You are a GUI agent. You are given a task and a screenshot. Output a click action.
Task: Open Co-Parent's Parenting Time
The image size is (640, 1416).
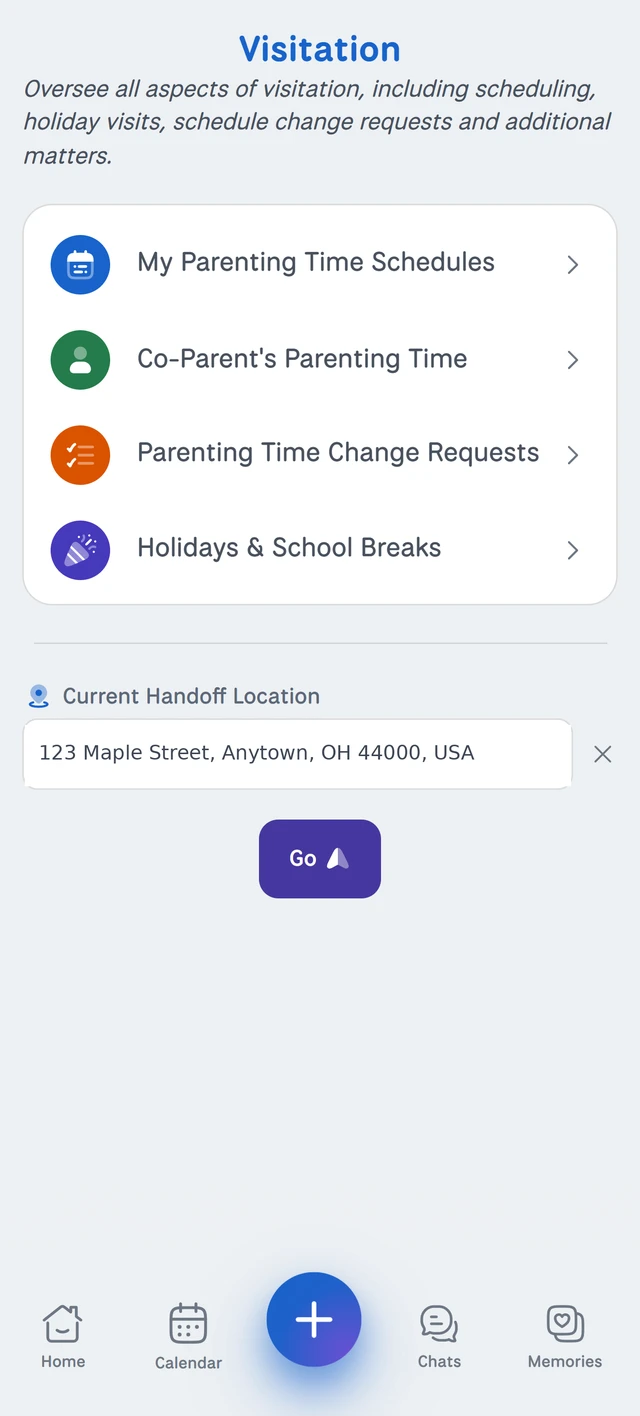(319, 359)
